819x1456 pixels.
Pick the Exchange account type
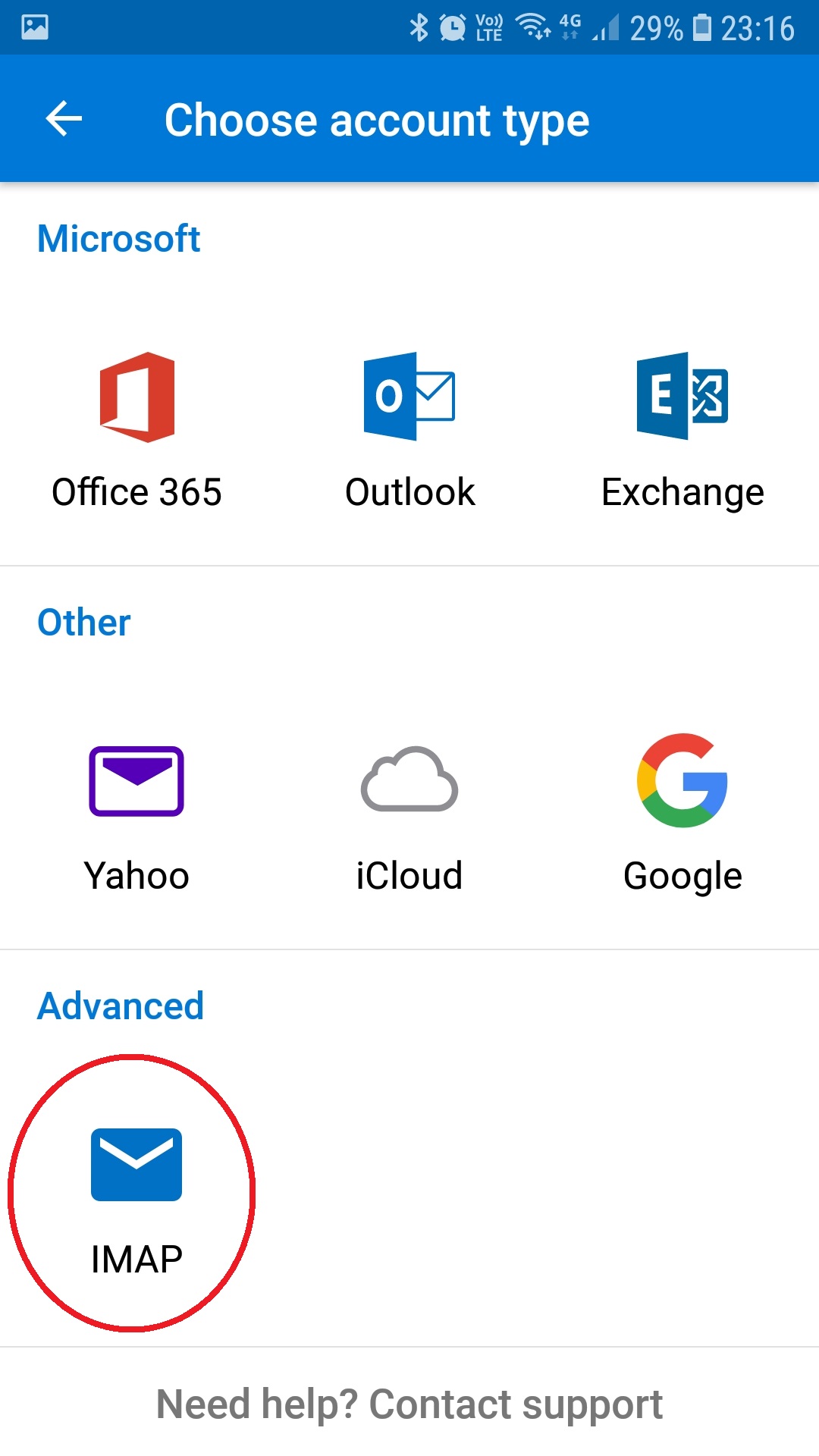point(682,428)
